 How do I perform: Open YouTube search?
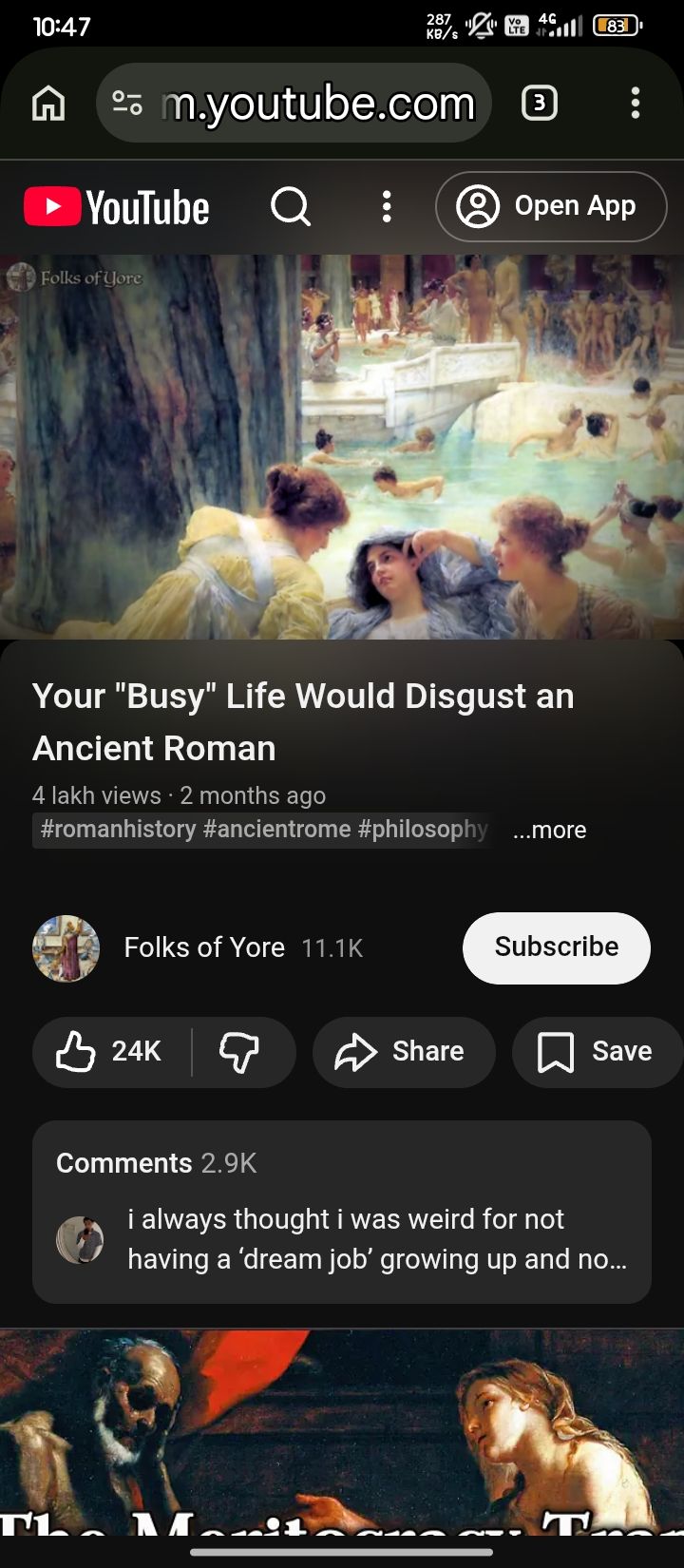tap(290, 206)
